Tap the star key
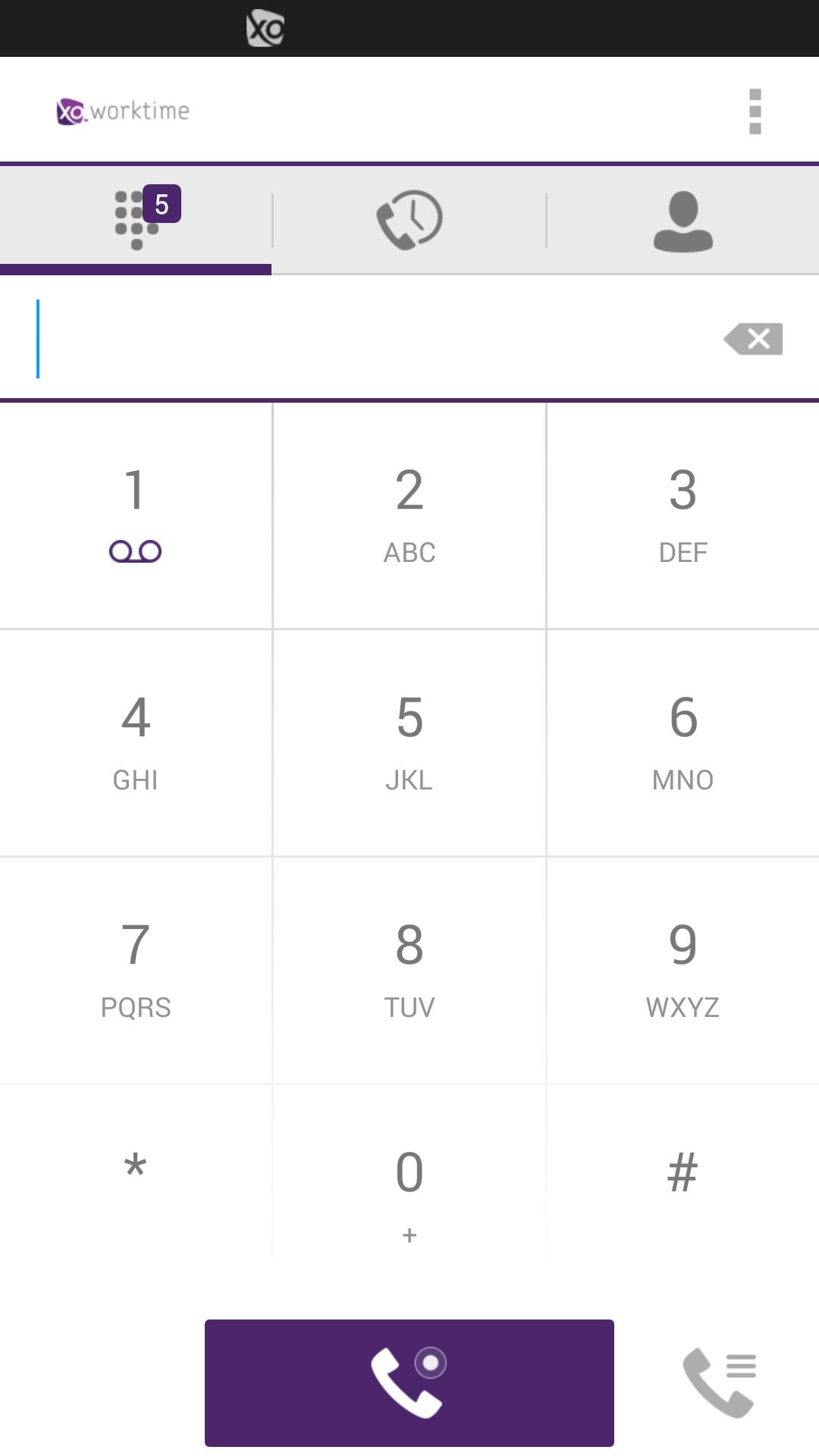This screenshot has width=819, height=1456. [136, 1183]
